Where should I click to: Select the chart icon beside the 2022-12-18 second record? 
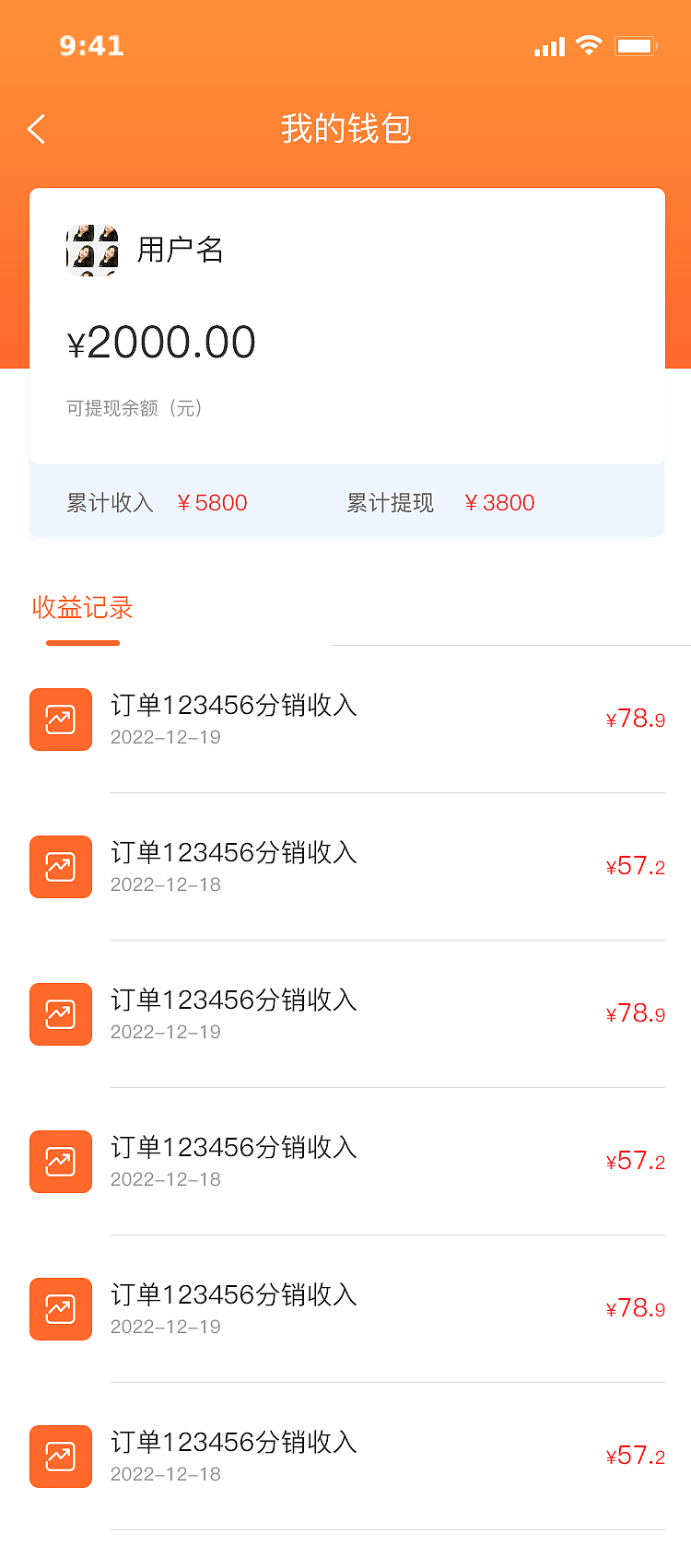[60, 867]
